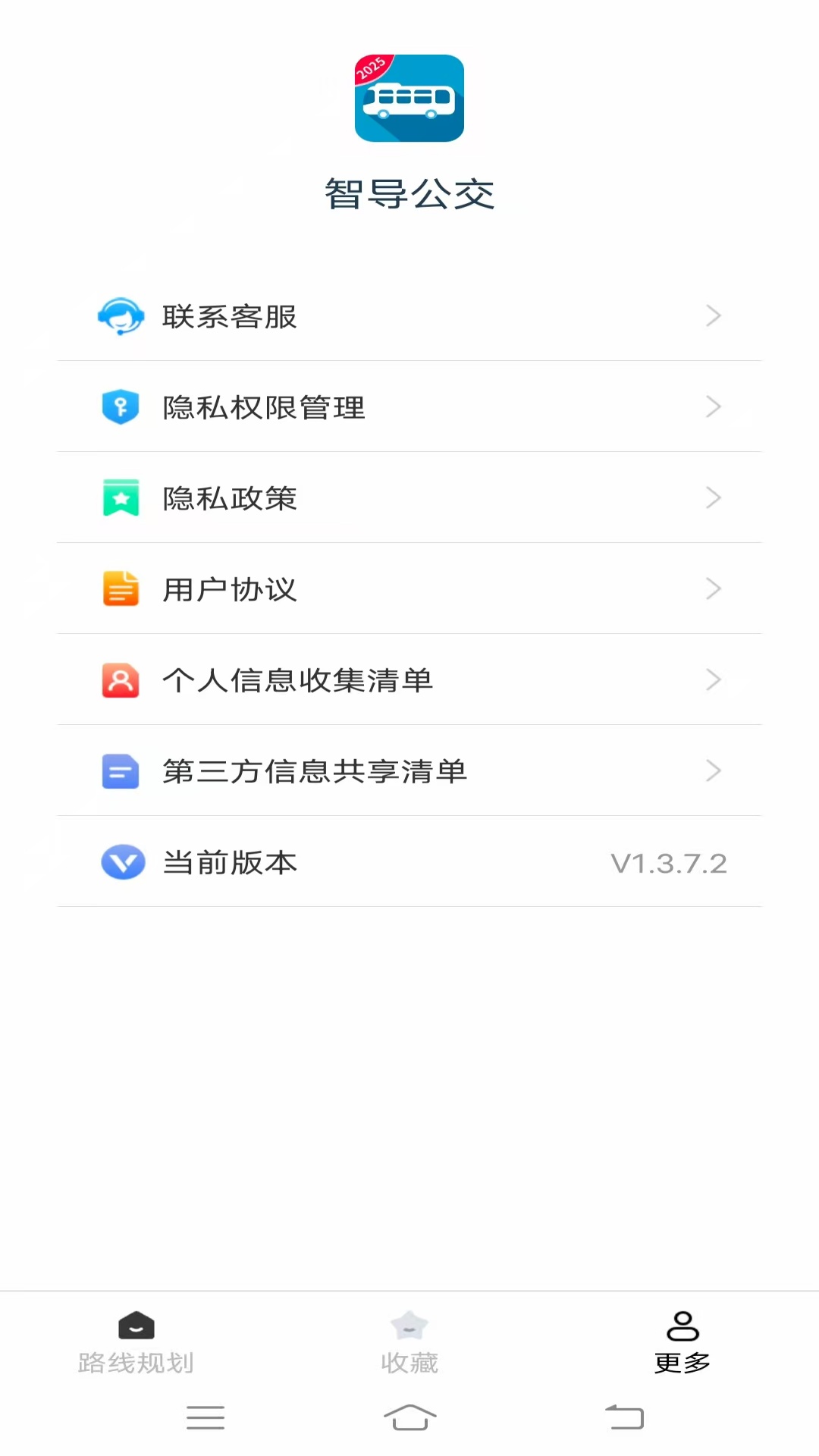Click the green privacy policy bookmark icon
Screen dimensions: 819x1456
[x=121, y=498]
